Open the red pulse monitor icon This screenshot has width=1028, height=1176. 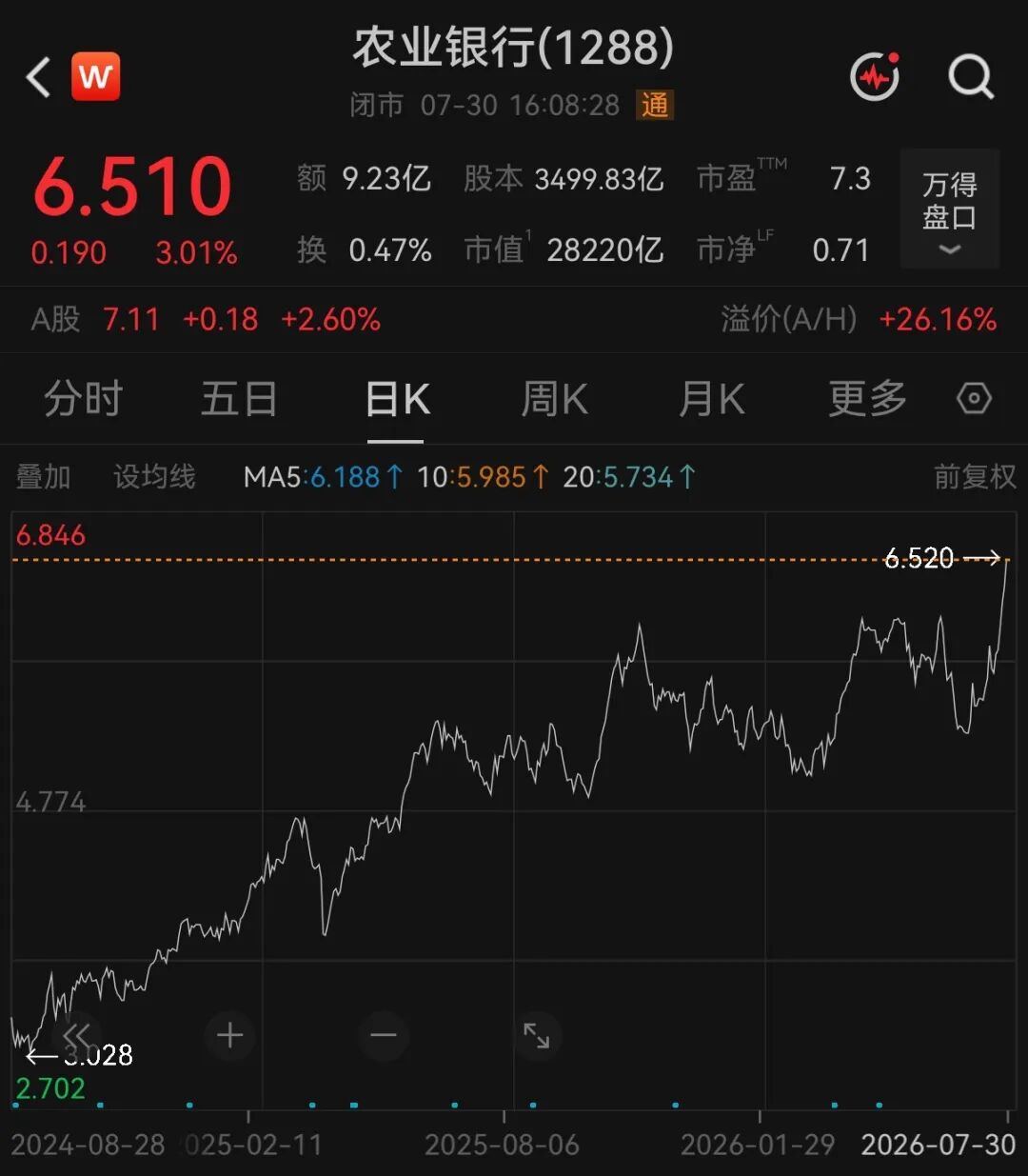pyautogui.click(x=875, y=76)
